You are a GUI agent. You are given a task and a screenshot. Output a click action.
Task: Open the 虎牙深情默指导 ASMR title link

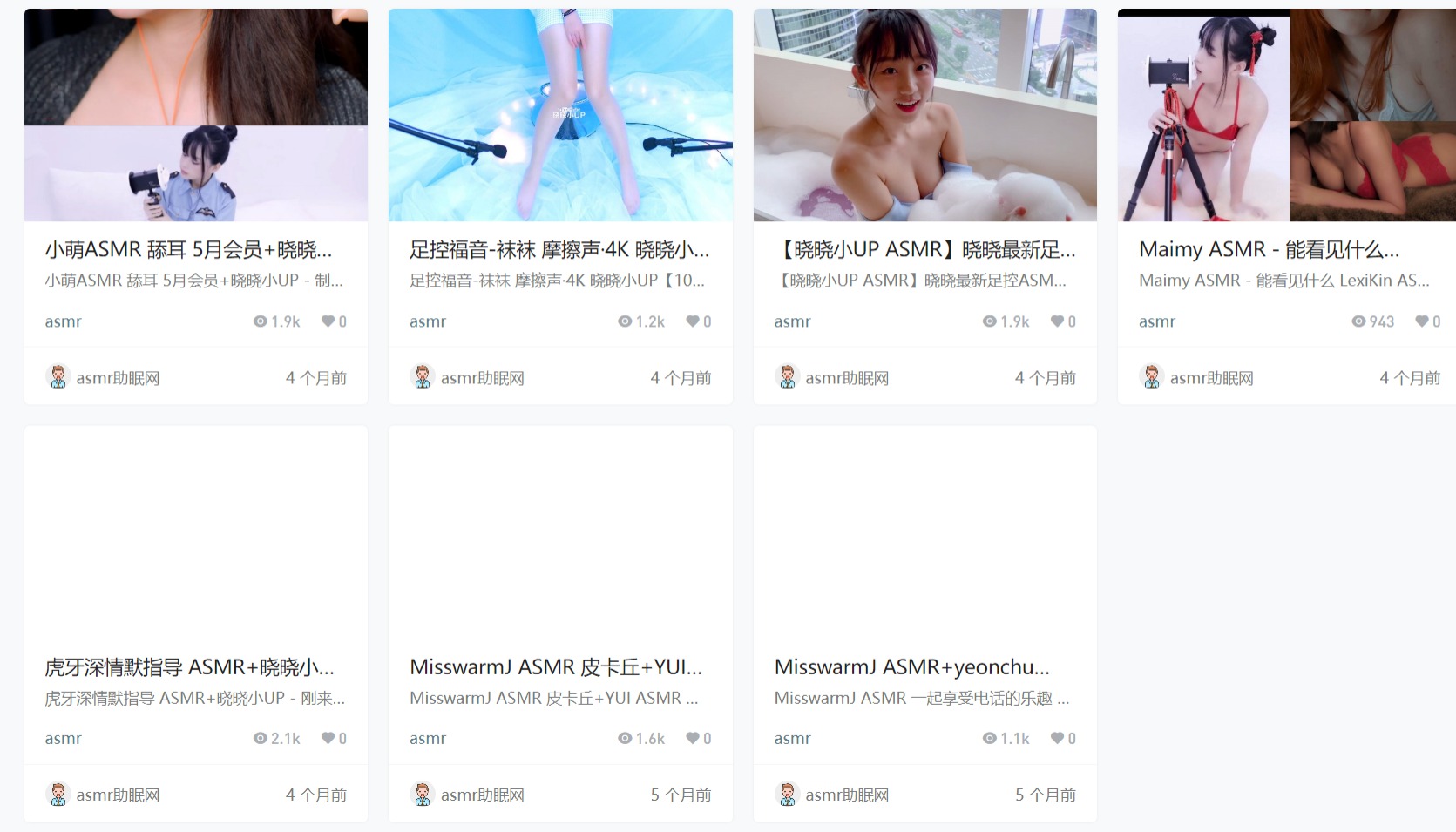coord(189,666)
